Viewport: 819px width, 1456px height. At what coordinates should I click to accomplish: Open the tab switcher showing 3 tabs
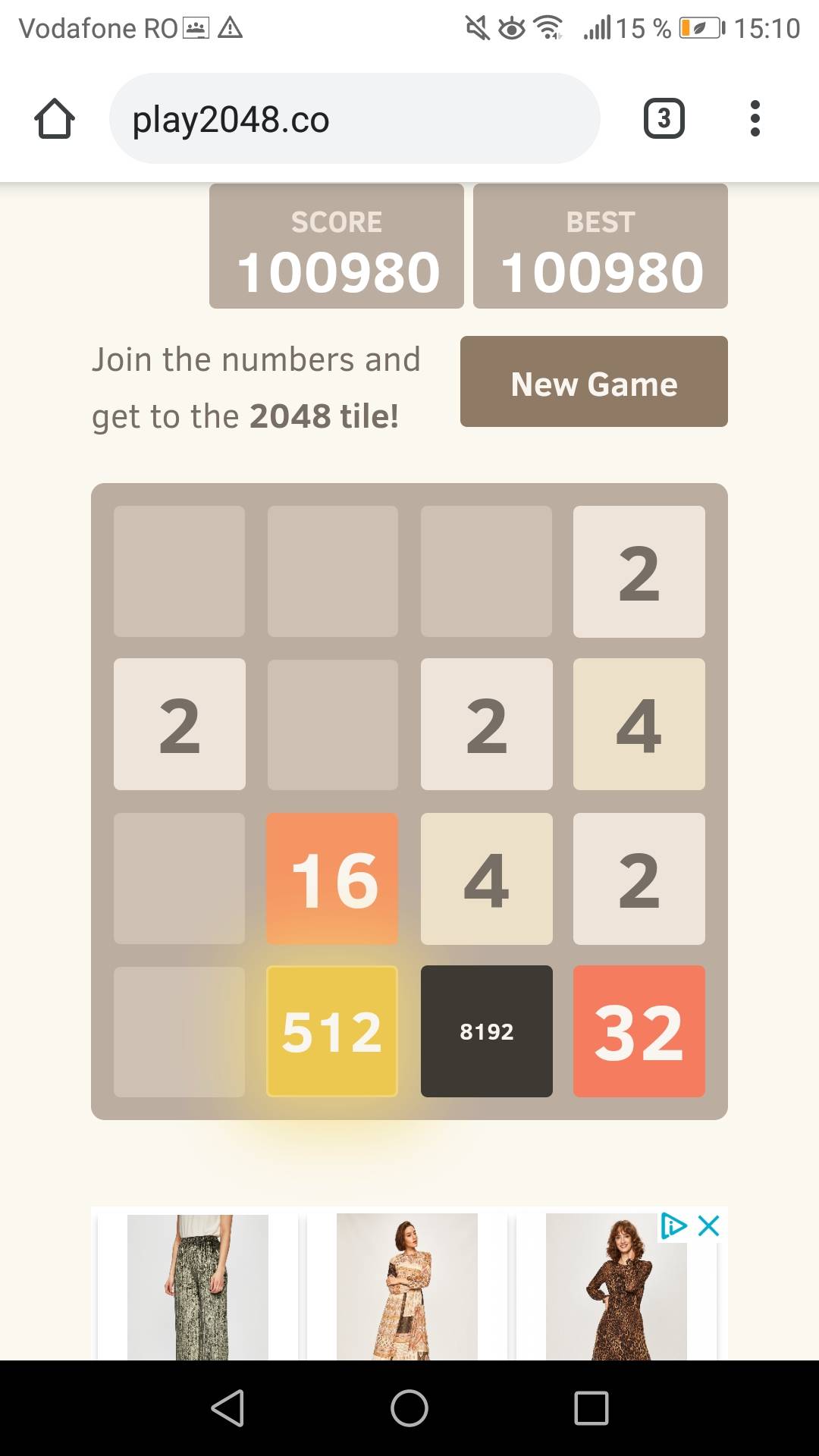pyautogui.click(x=664, y=119)
